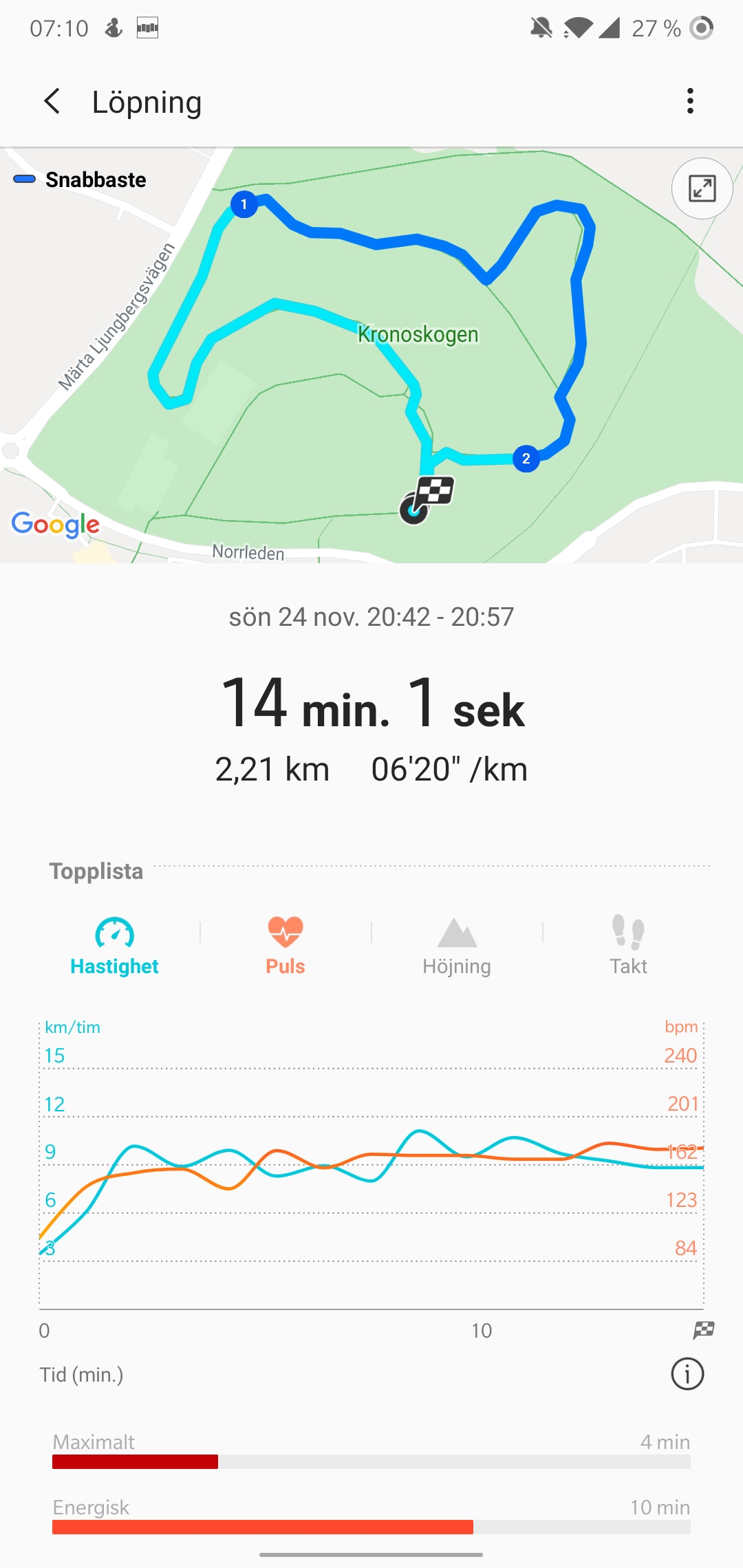Open the three-dot overflow menu

coord(690,102)
